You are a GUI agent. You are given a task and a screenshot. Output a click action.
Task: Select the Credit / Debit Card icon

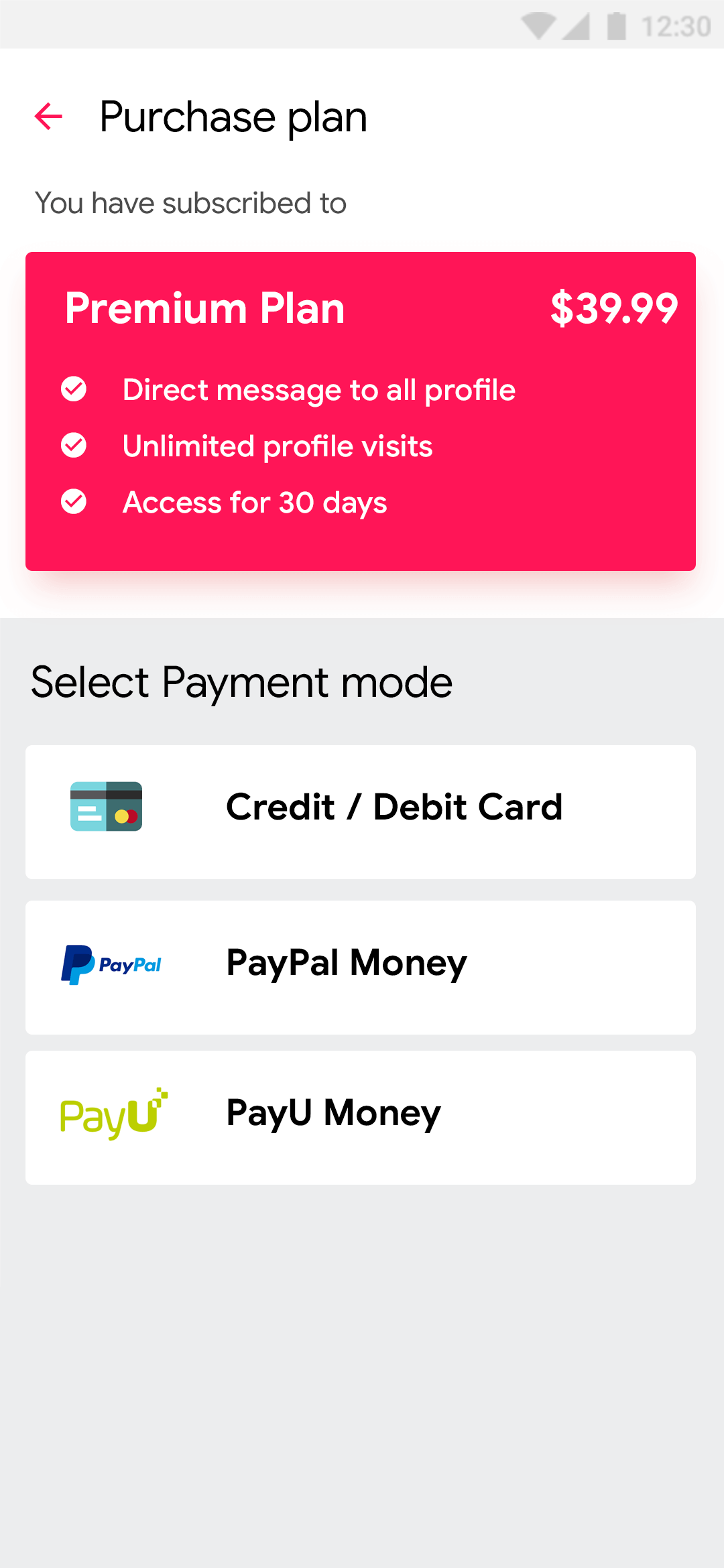(106, 807)
